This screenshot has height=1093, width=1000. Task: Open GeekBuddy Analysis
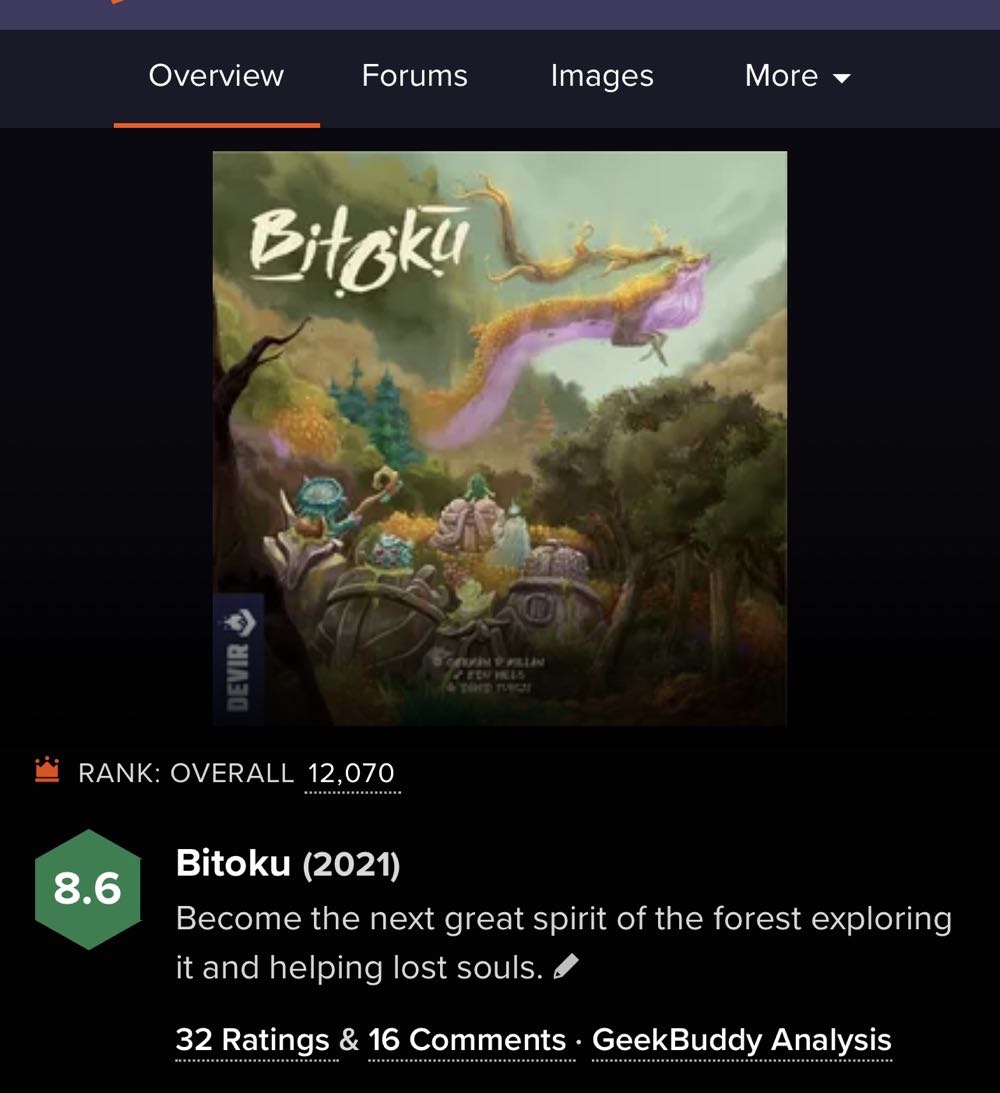[x=741, y=1040]
